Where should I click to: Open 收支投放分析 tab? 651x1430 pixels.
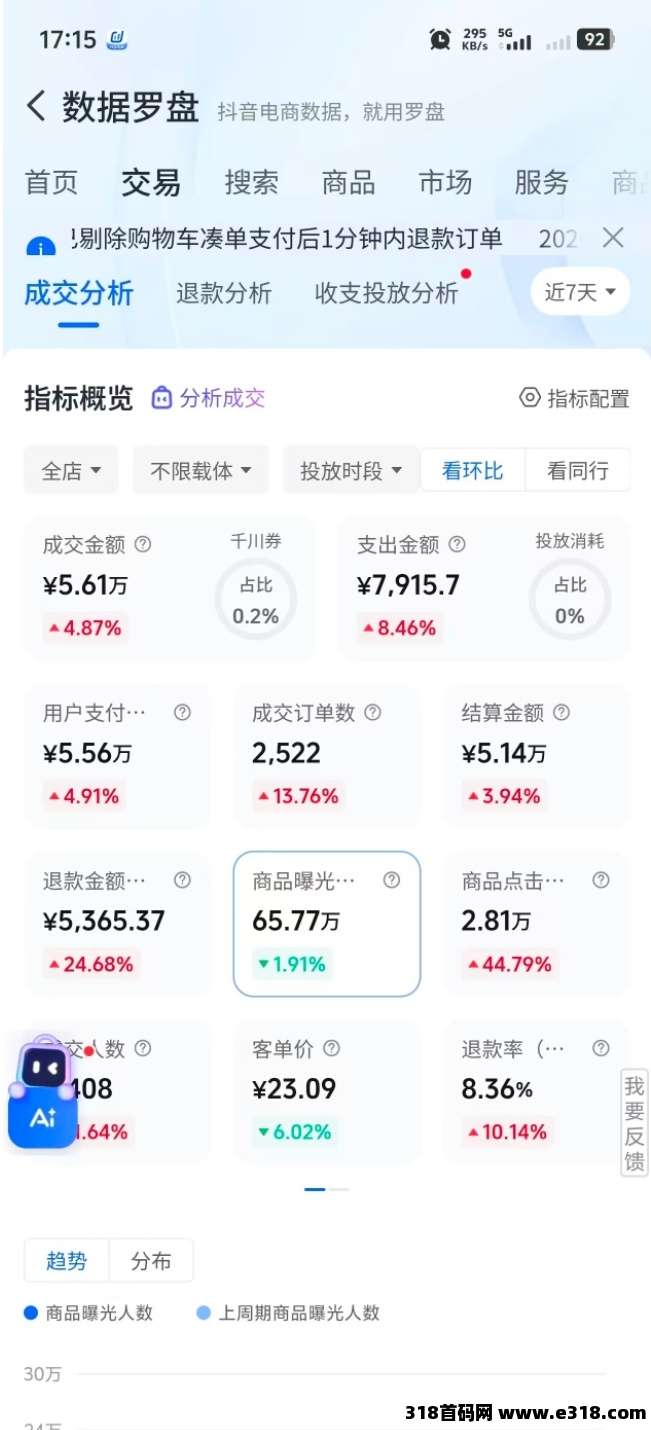386,293
